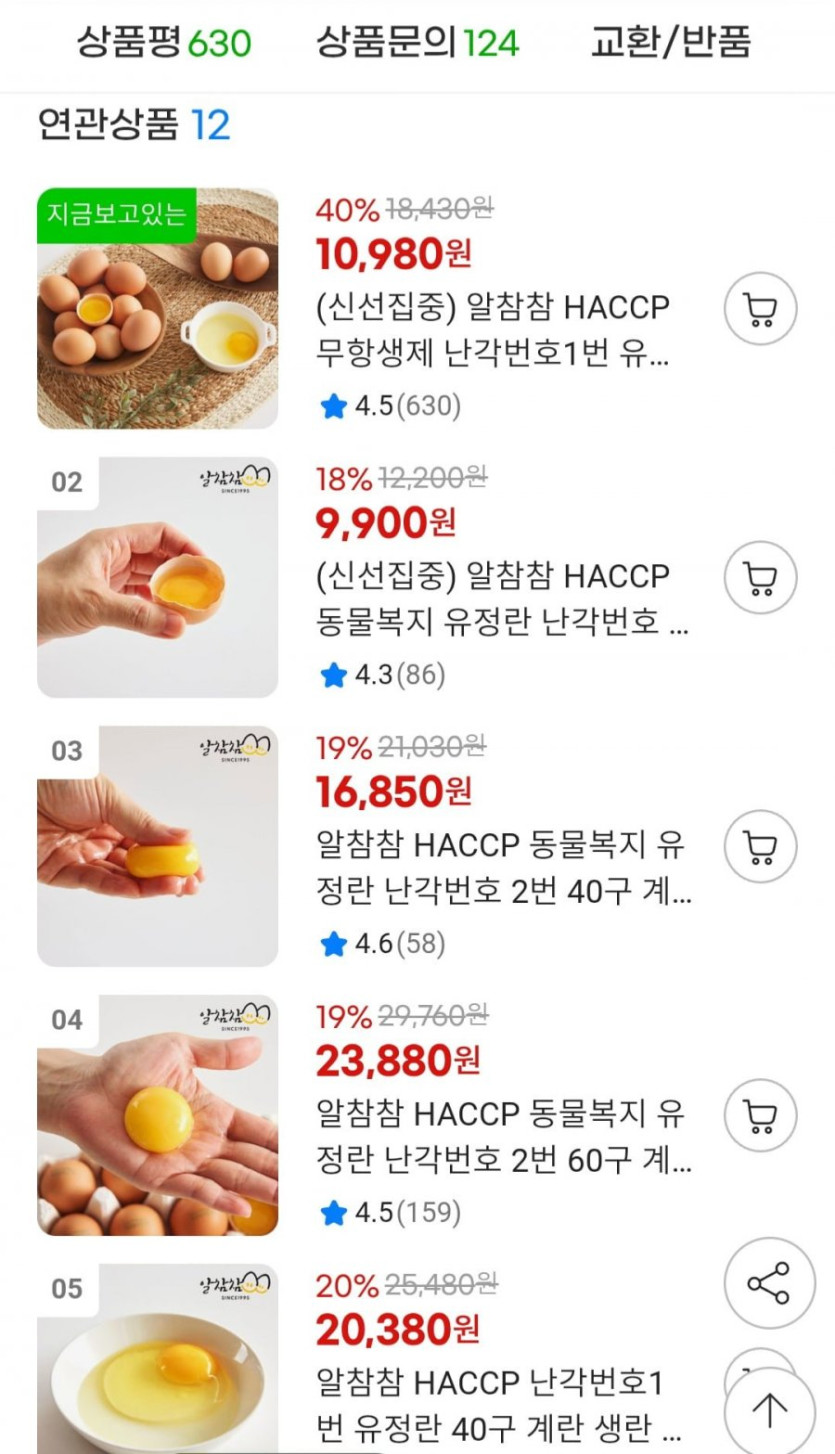Image resolution: width=835 pixels, height=1454 pixels.
Task: View the 60구 동물복지 유정란 item
Action: click(502, 1137)
